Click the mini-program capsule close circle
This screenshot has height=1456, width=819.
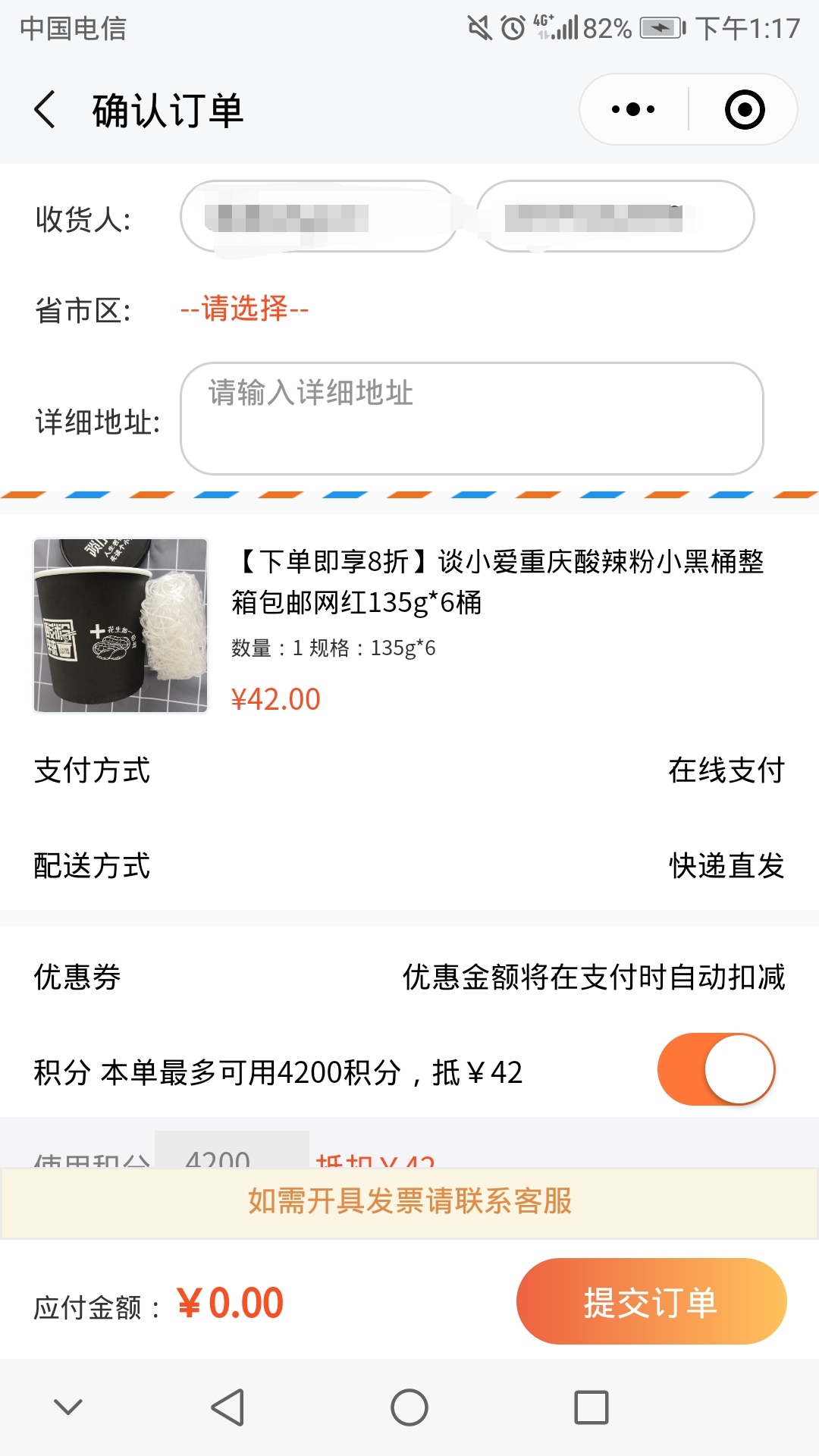(x=745, y=108)
